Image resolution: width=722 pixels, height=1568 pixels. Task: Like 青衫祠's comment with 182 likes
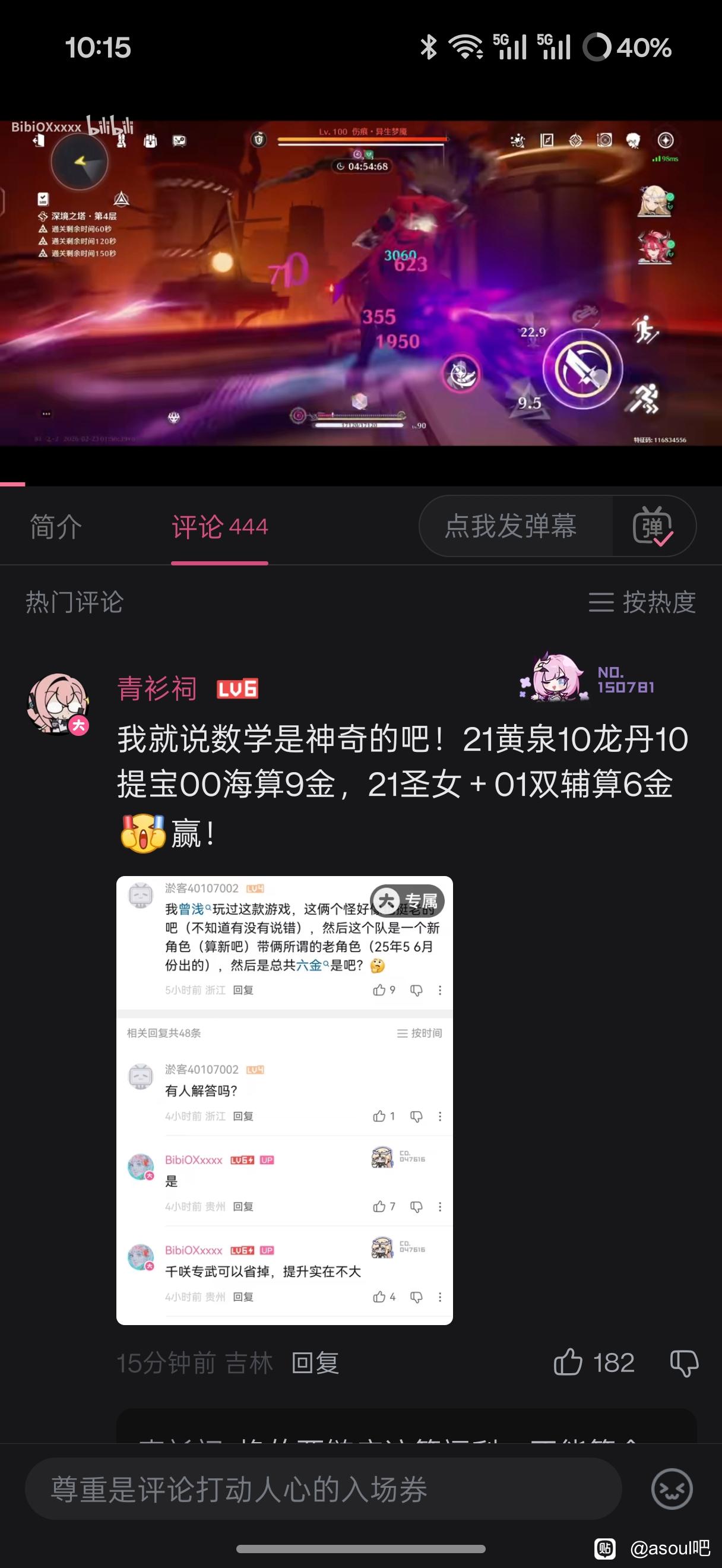568,1362
